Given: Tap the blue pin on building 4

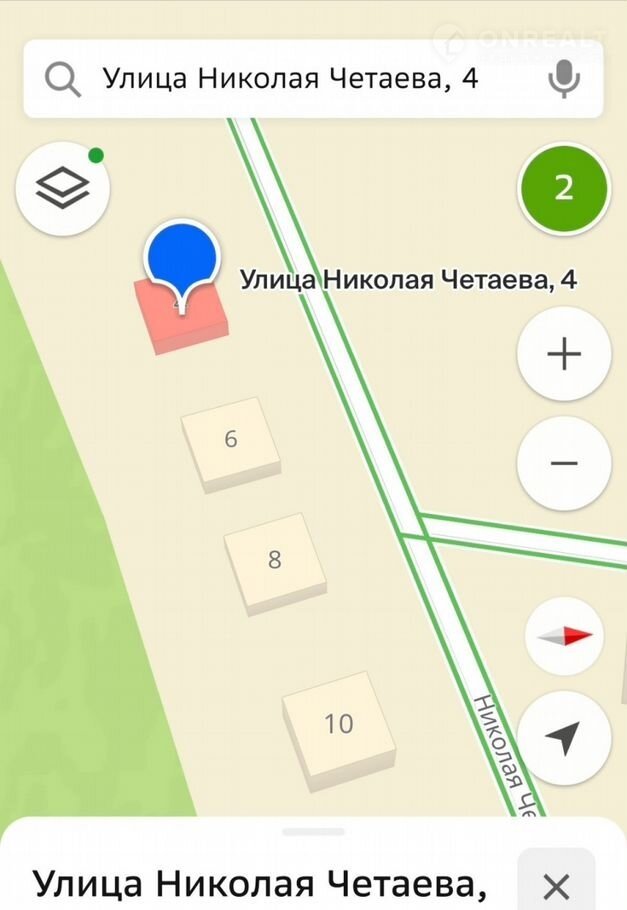Looking at the screenshot, I should click(181, 259).
